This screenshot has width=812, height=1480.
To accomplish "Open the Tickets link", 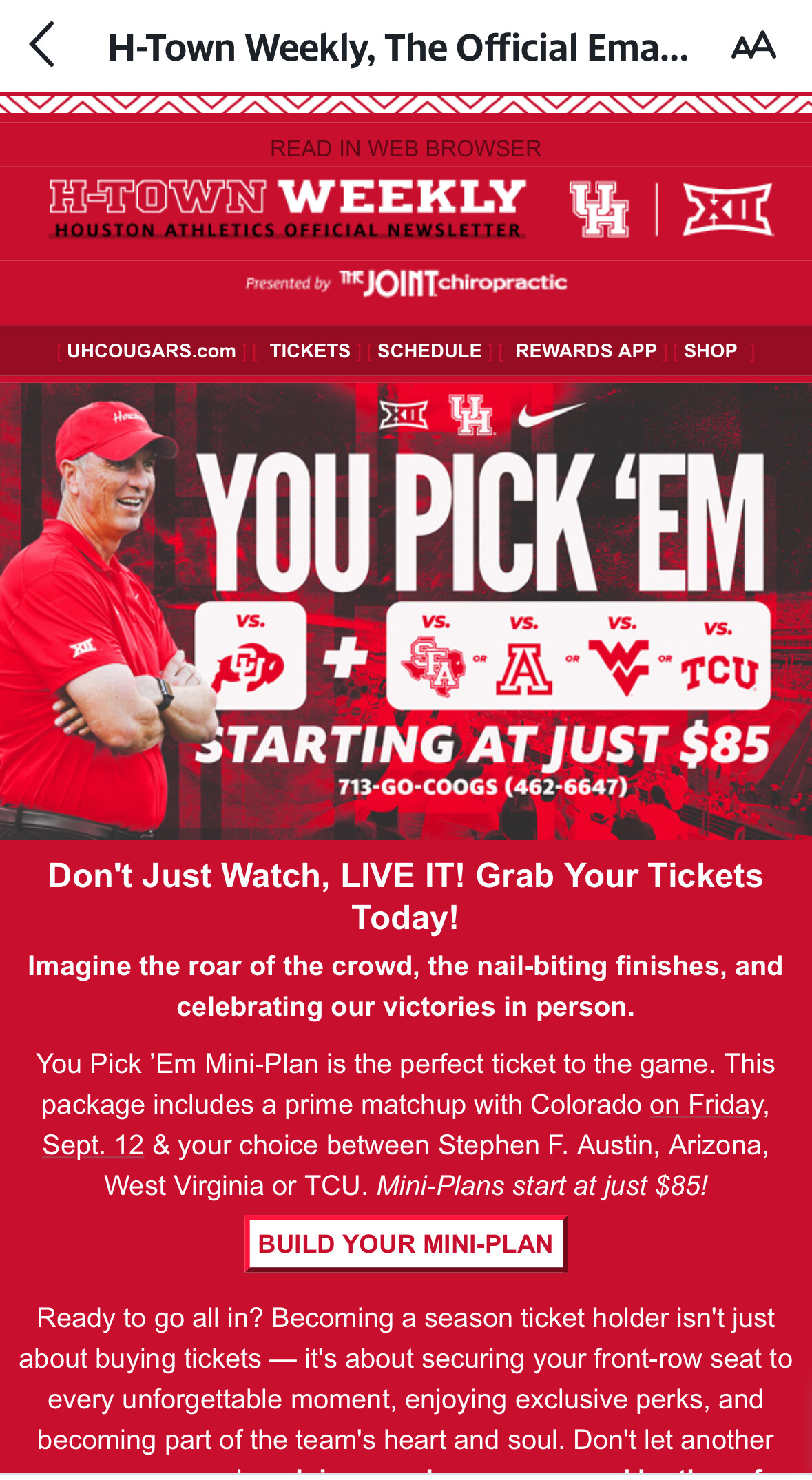I will click(x=310, y=351).
